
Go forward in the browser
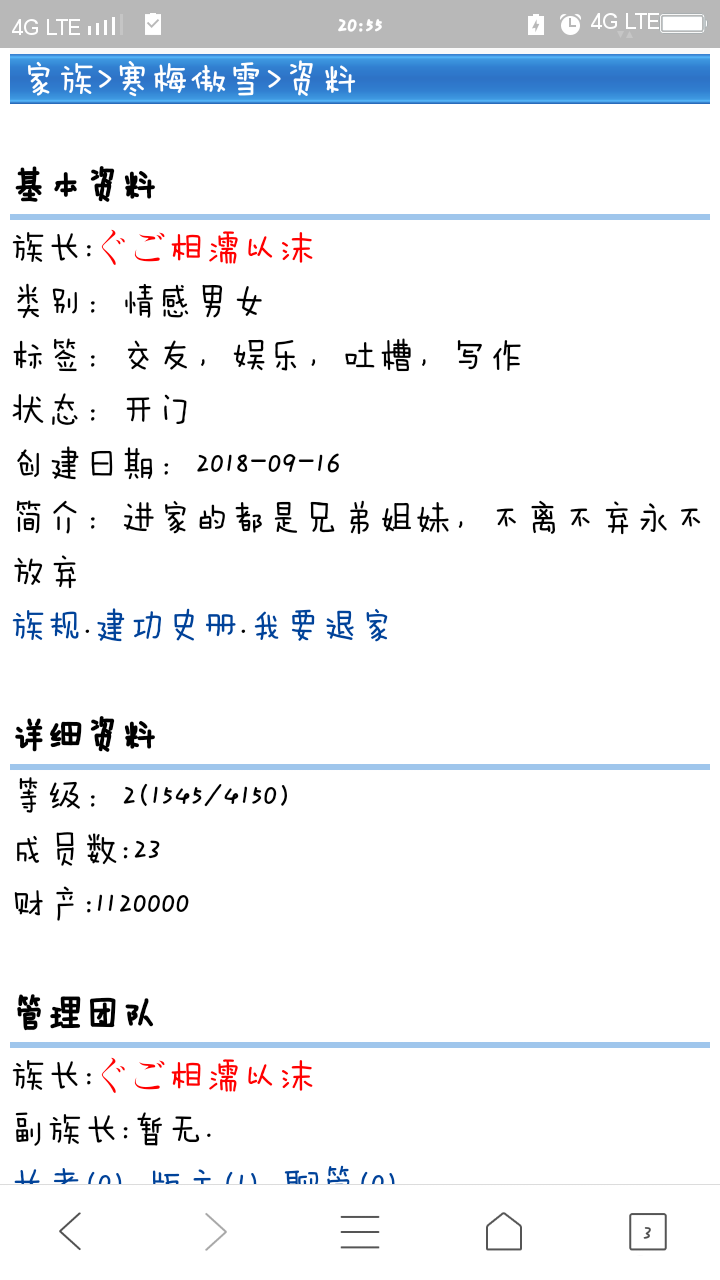coord(215,1231)
